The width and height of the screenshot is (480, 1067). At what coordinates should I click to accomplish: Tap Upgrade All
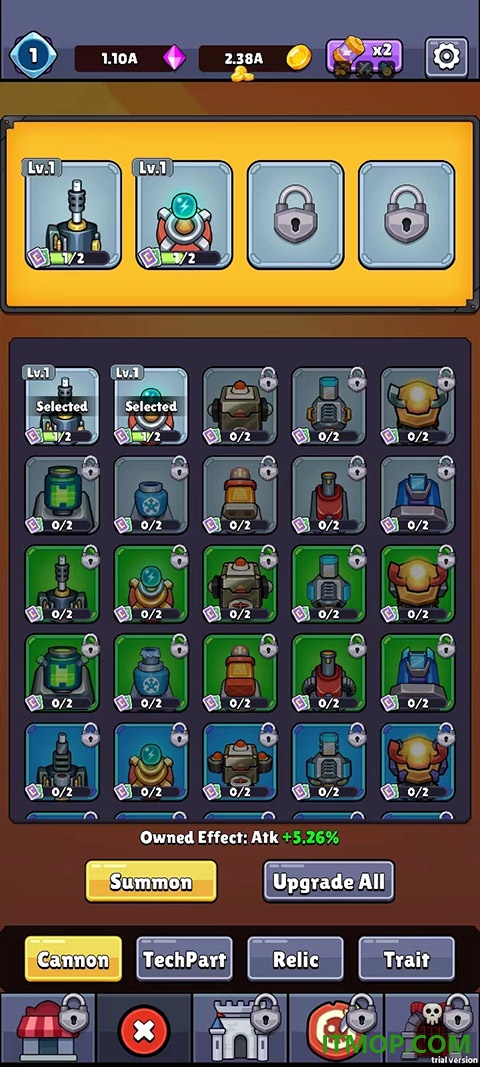pos(329,882)
